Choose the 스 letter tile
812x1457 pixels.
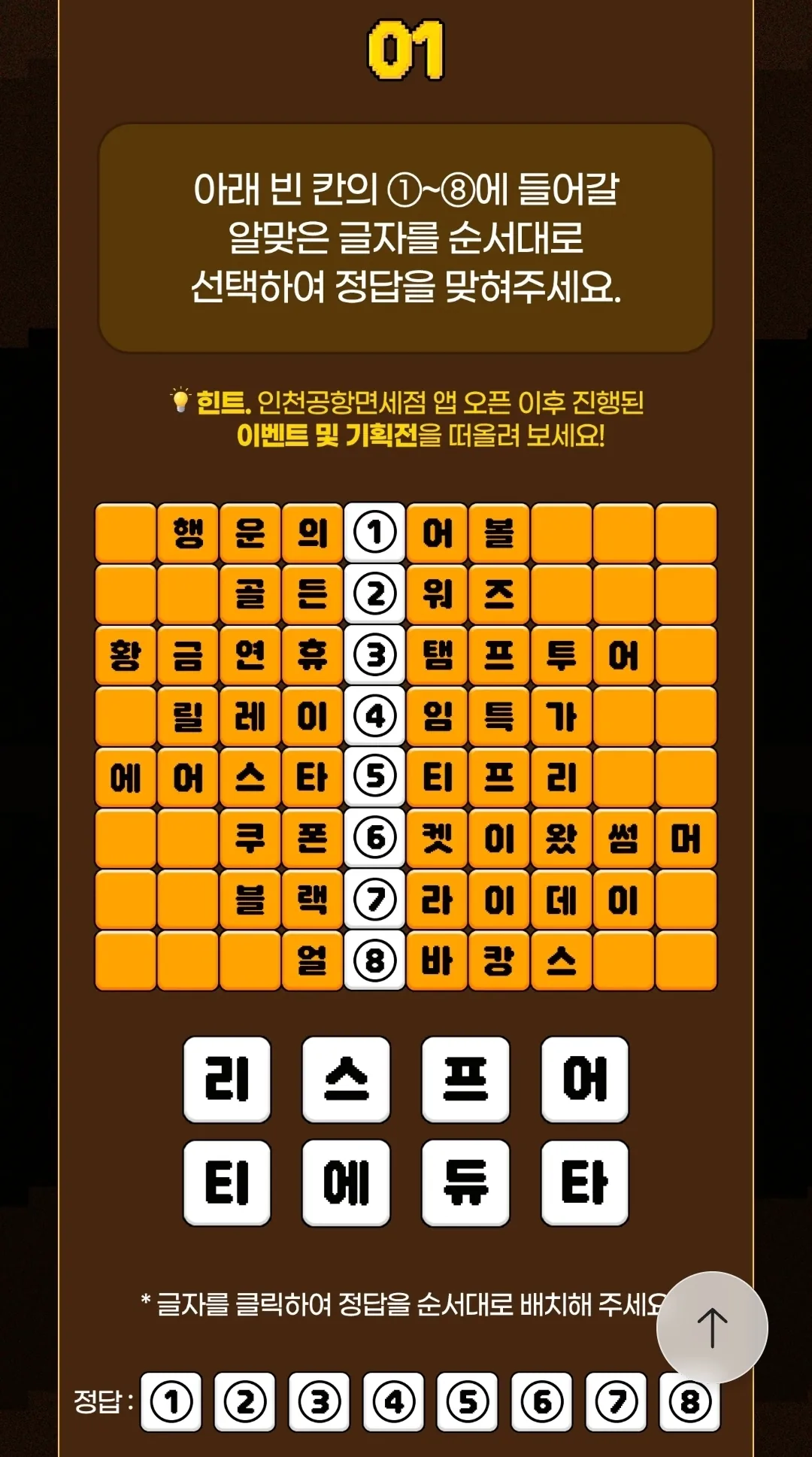click(x=346, y=1079)
